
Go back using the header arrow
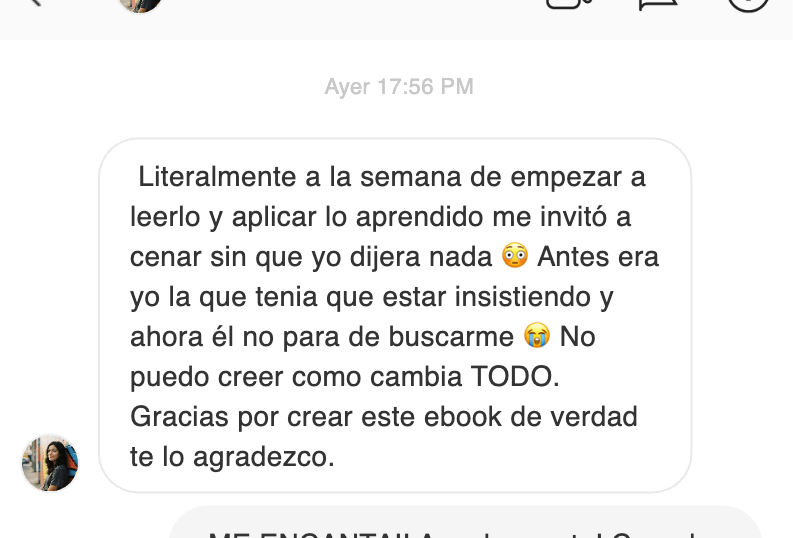(35, 3)
